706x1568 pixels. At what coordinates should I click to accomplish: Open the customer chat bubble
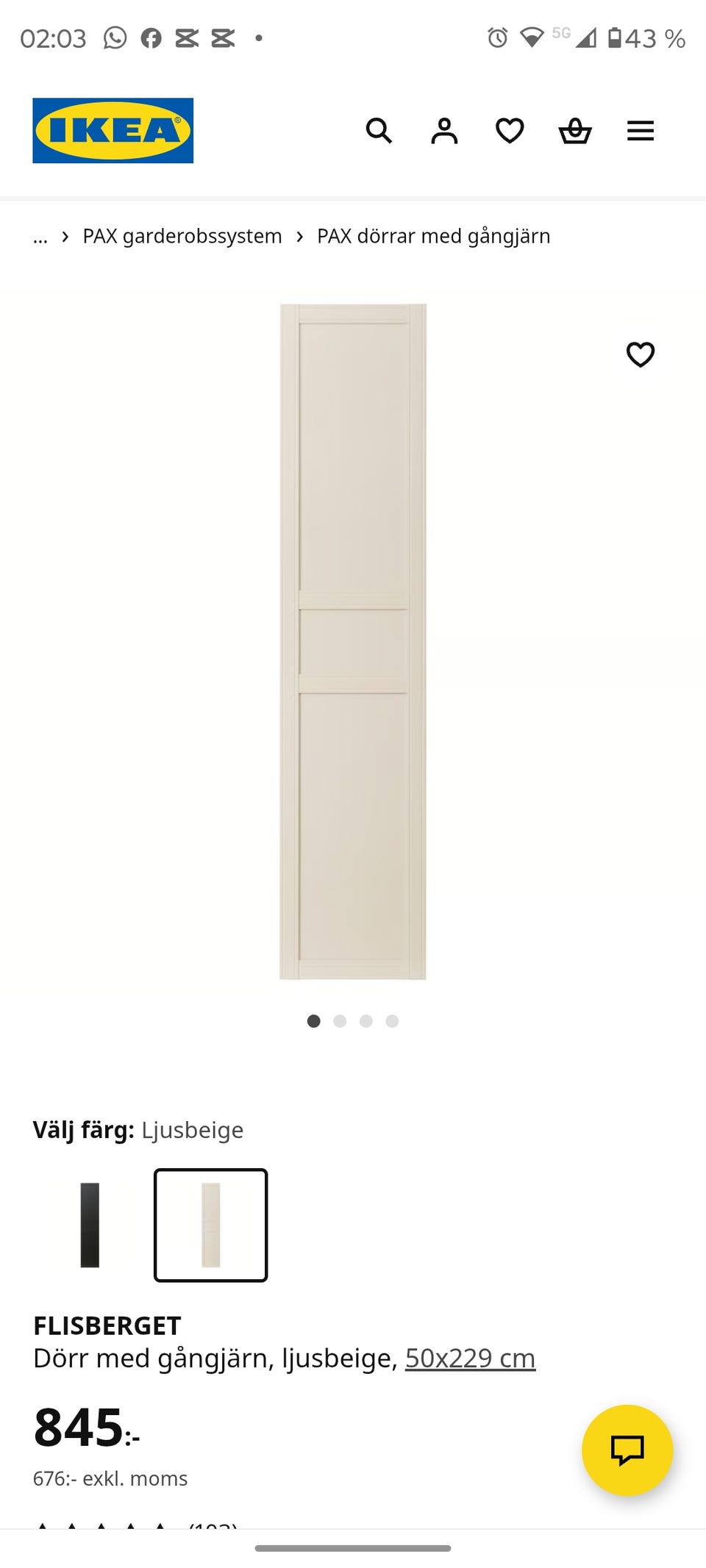coord(627,1451)
